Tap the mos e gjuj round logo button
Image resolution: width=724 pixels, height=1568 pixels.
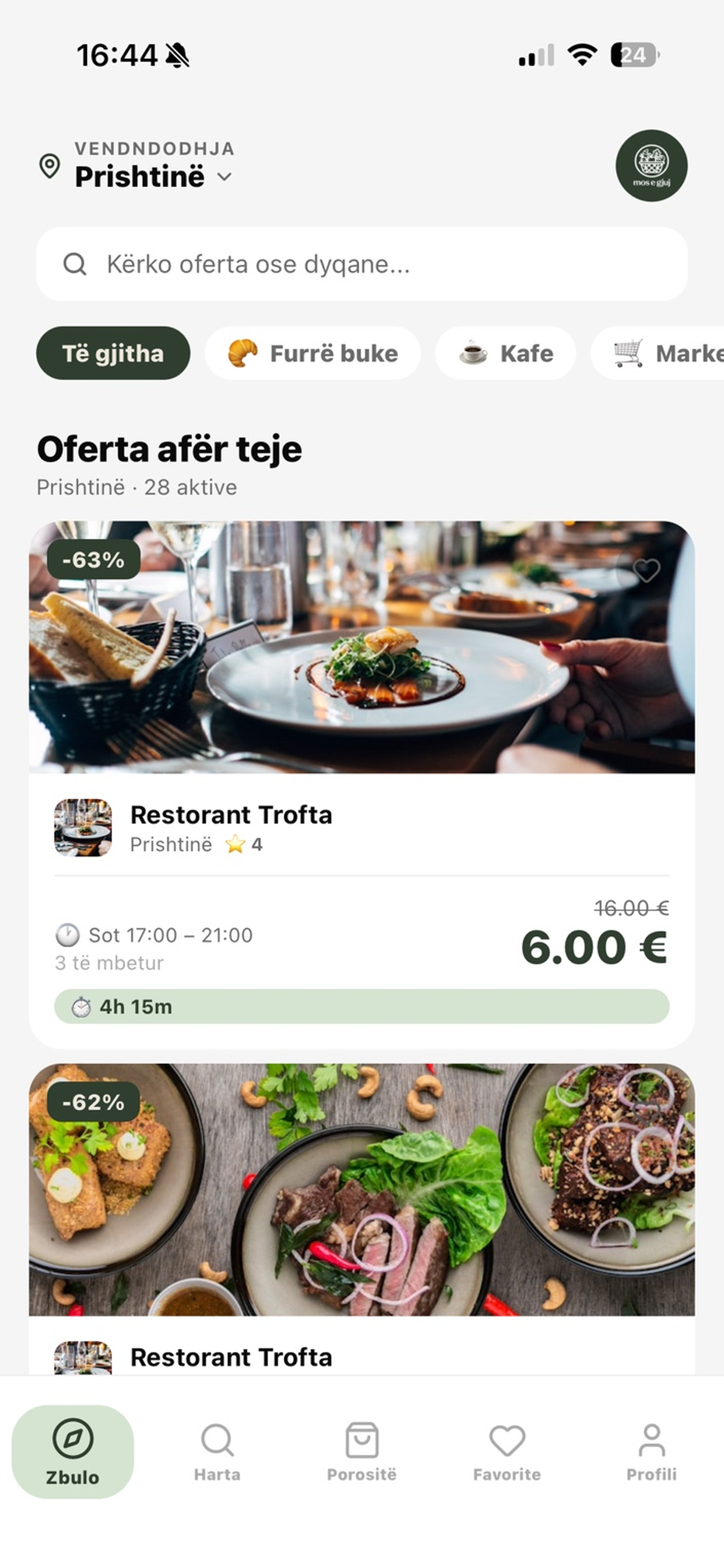click(651, 166)
